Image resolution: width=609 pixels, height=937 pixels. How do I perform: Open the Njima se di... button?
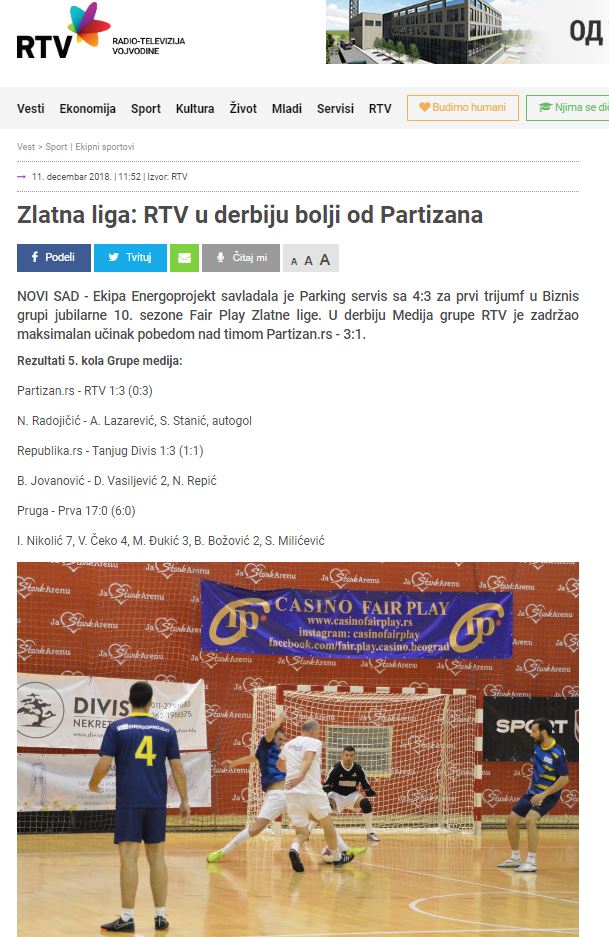pyautogui.click(x=568, y=108)
